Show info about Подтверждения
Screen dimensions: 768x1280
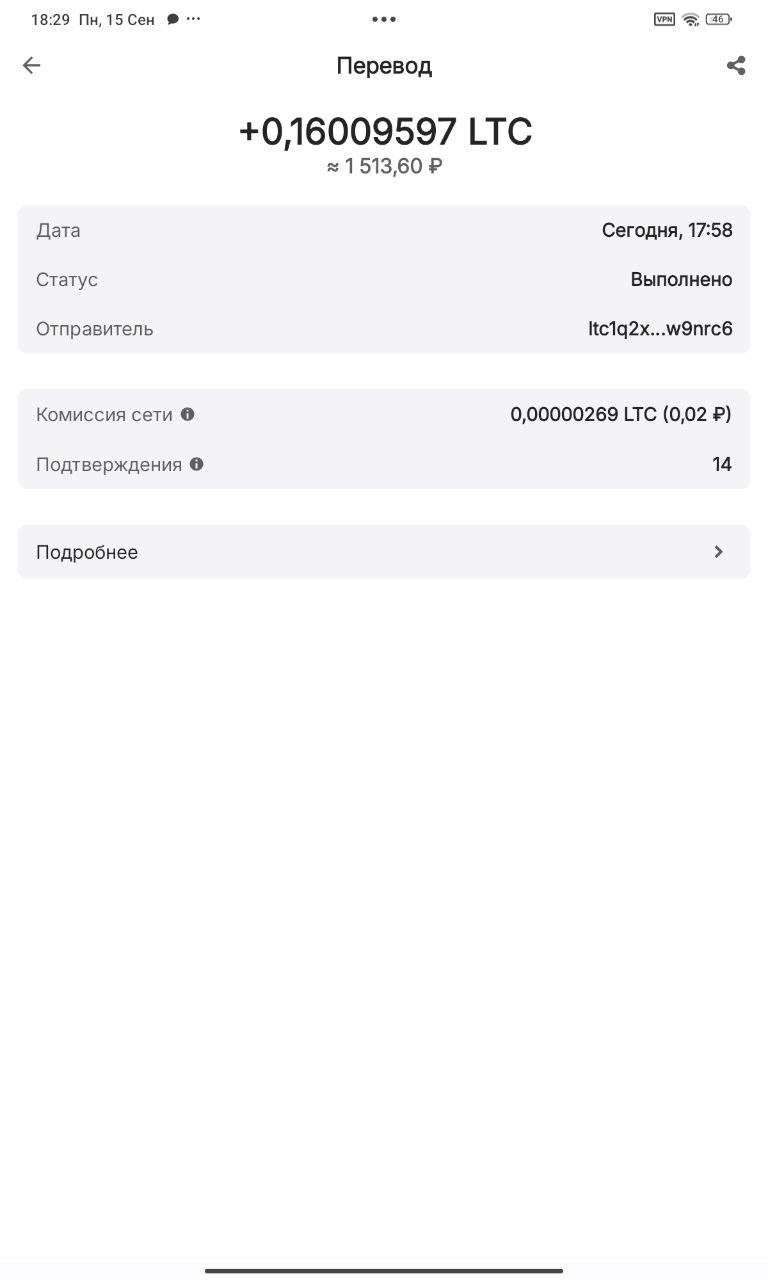tap(197, 464)
